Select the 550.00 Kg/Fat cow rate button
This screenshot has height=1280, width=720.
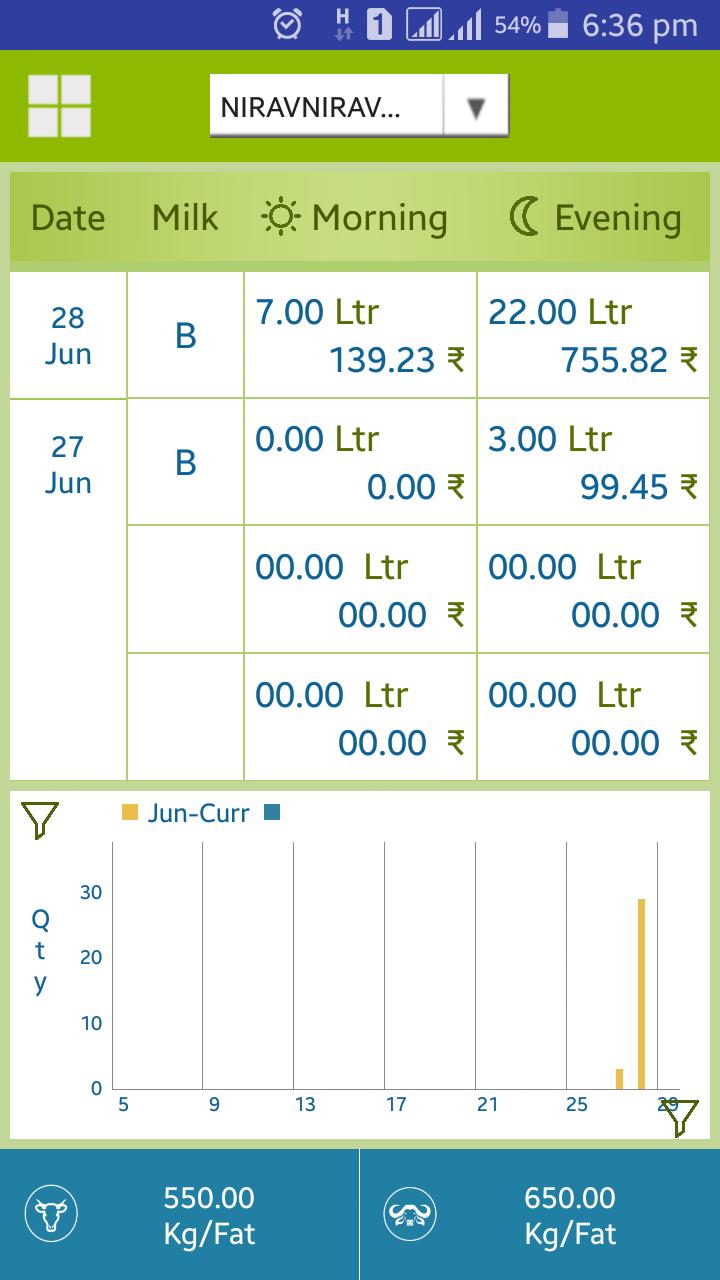pos(180,1215)
